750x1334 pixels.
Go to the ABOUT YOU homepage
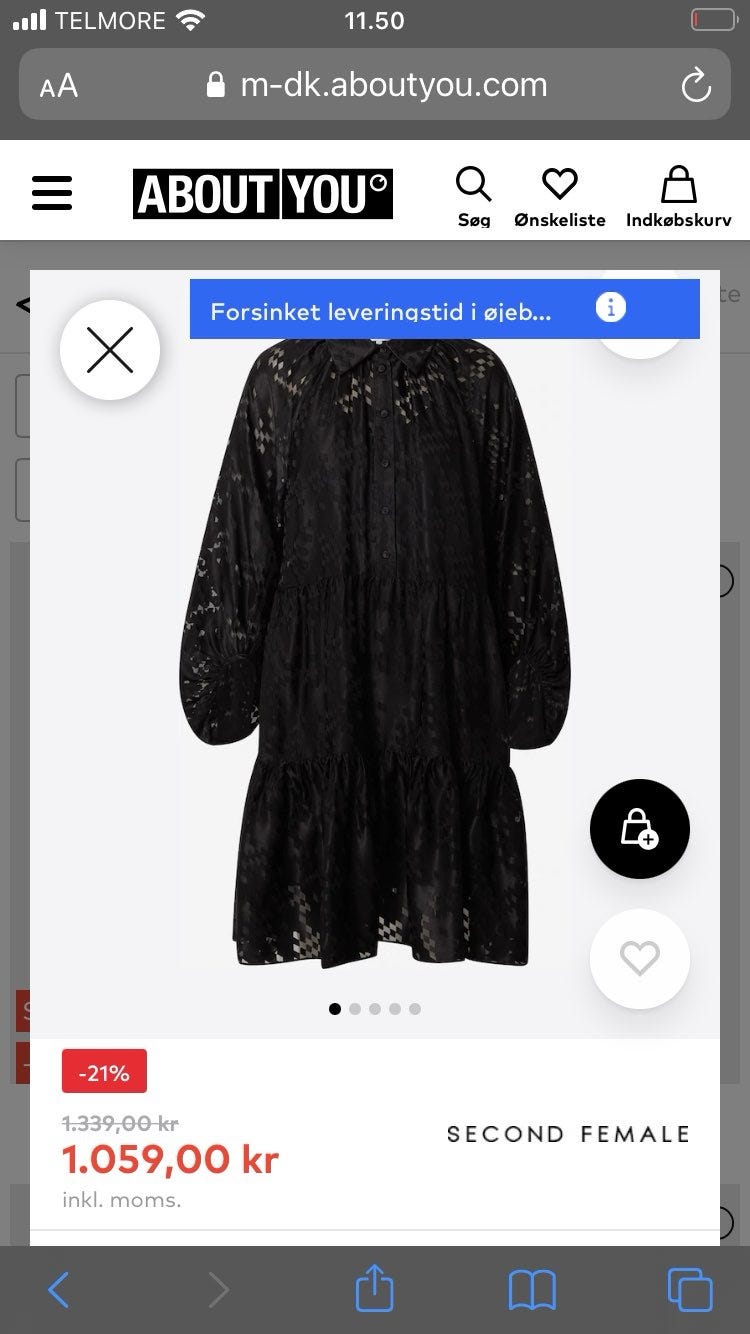coord(262,194)
